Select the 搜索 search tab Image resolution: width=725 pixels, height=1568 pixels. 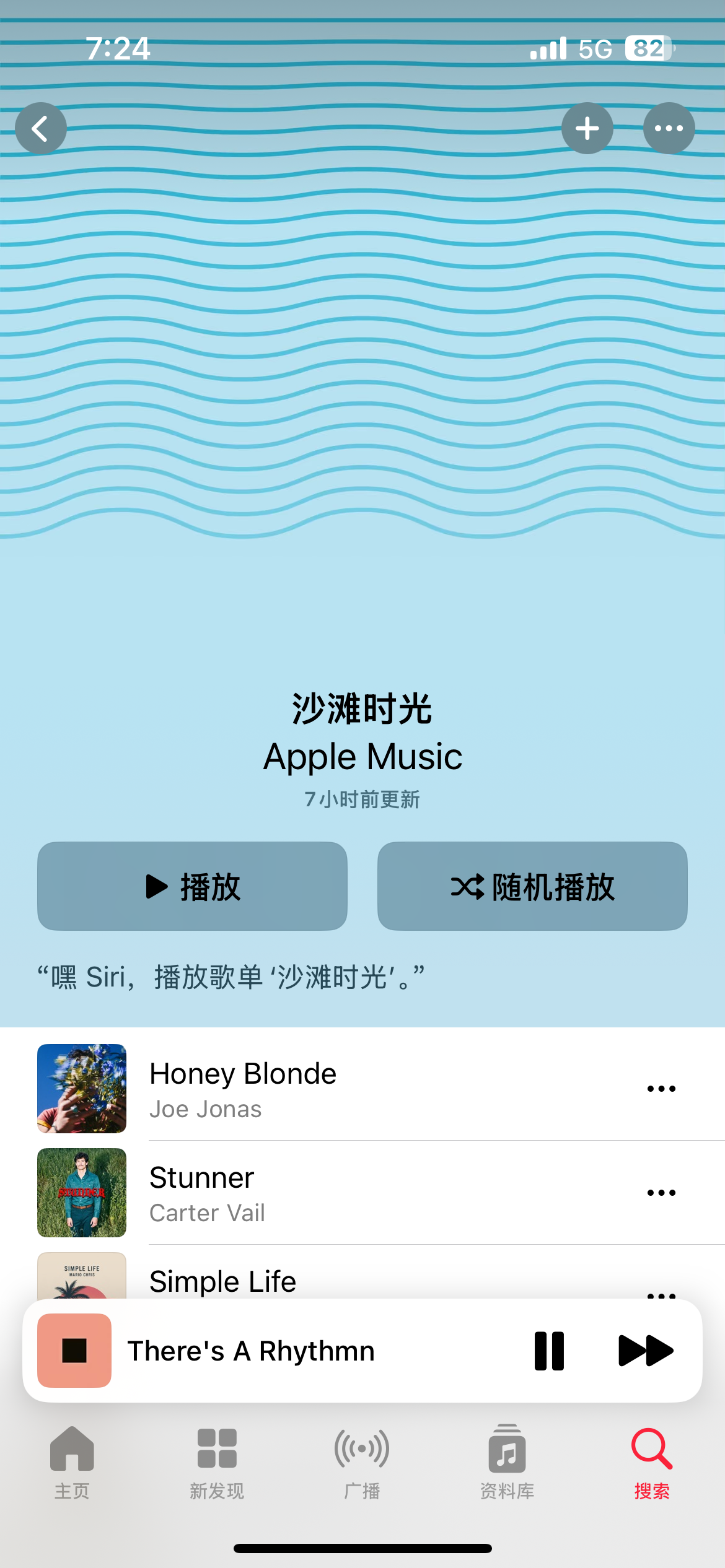652,1463
